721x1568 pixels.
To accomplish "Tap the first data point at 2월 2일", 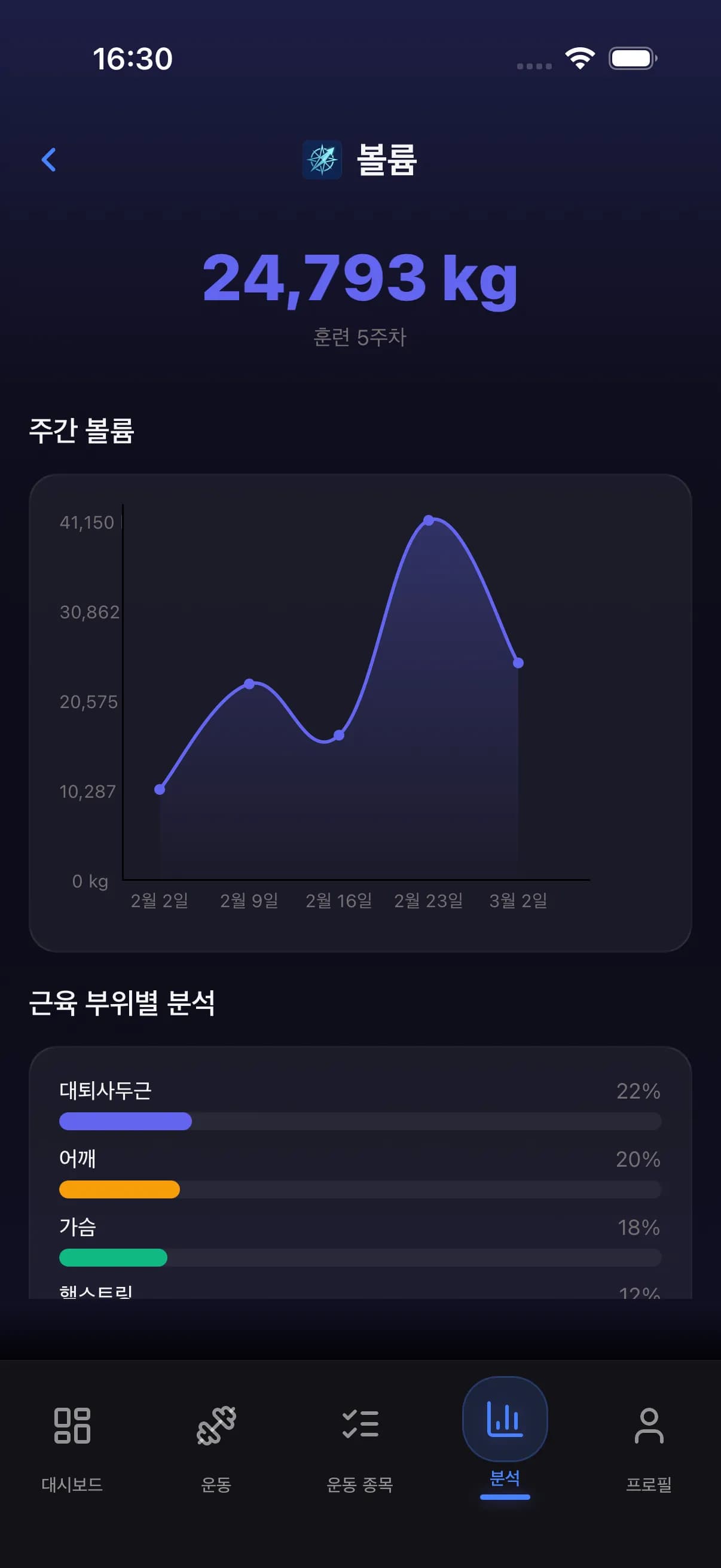I will (159, 789).
